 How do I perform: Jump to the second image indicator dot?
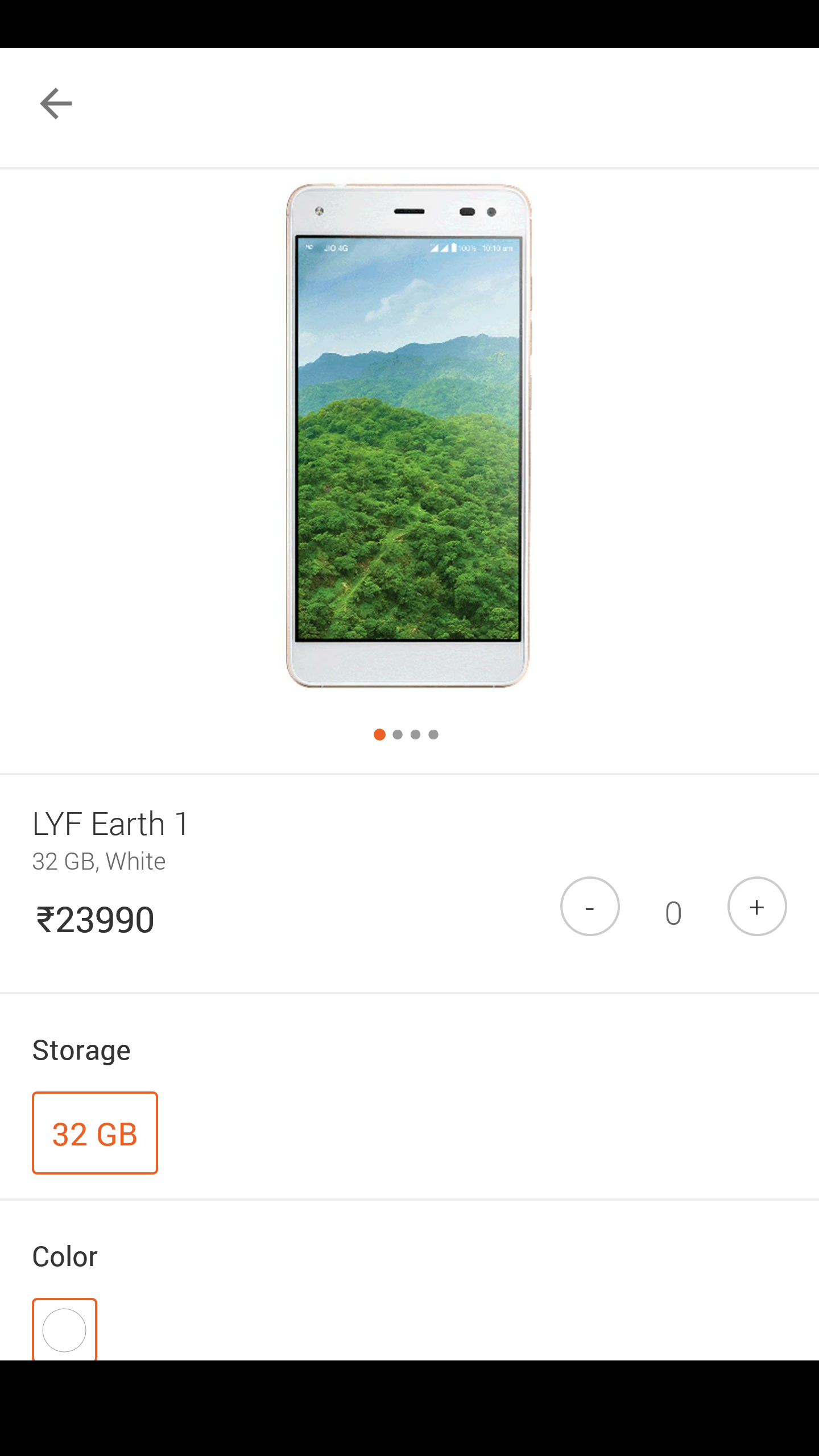point(398,735)
